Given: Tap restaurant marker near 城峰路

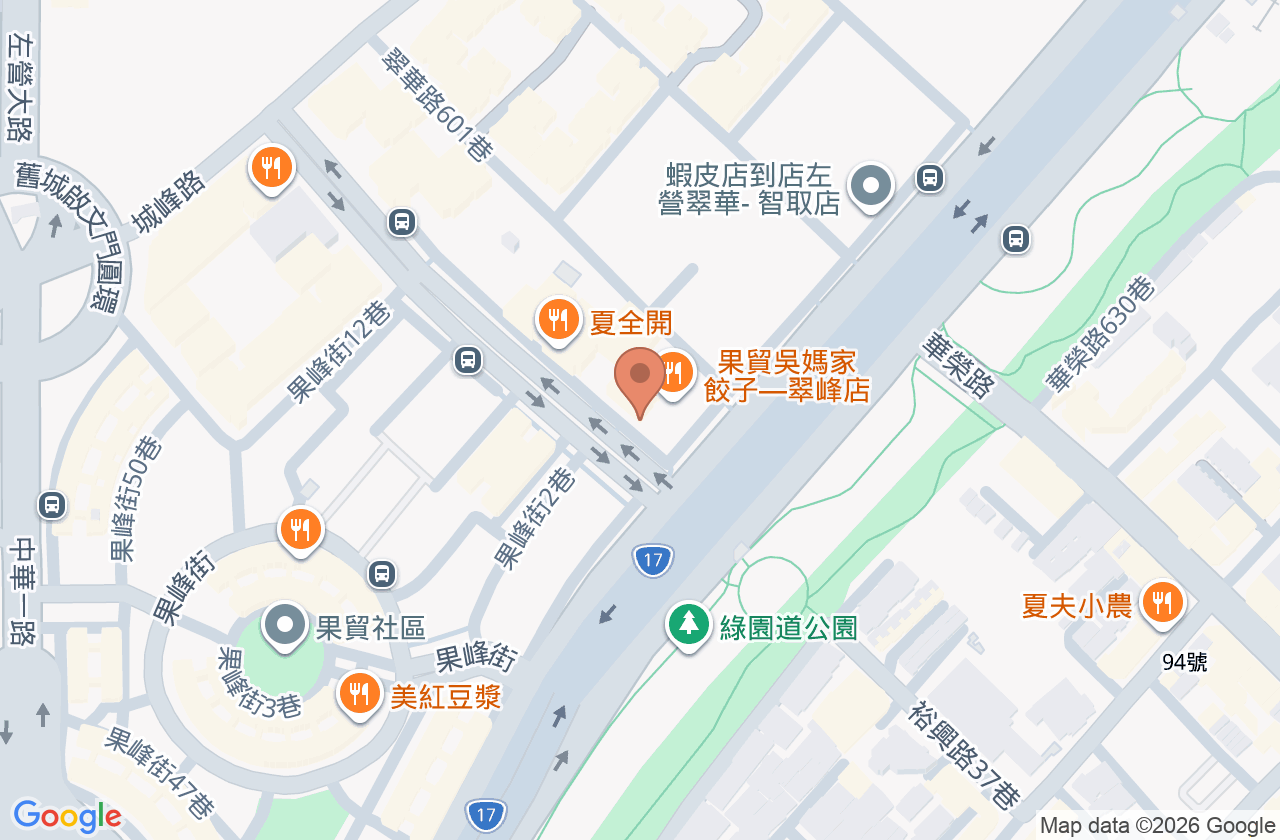Looking at the screenshot, I should tap(272, 168).
